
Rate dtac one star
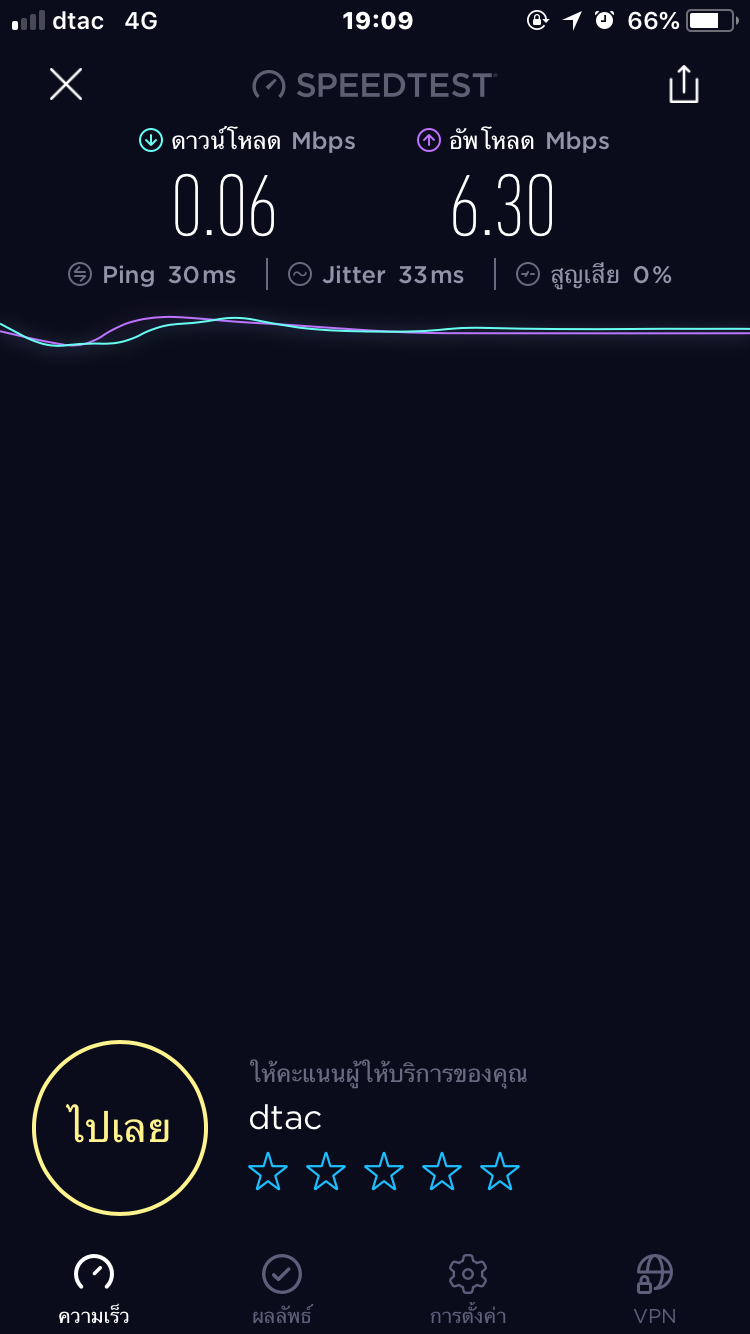coord(267,1171)
